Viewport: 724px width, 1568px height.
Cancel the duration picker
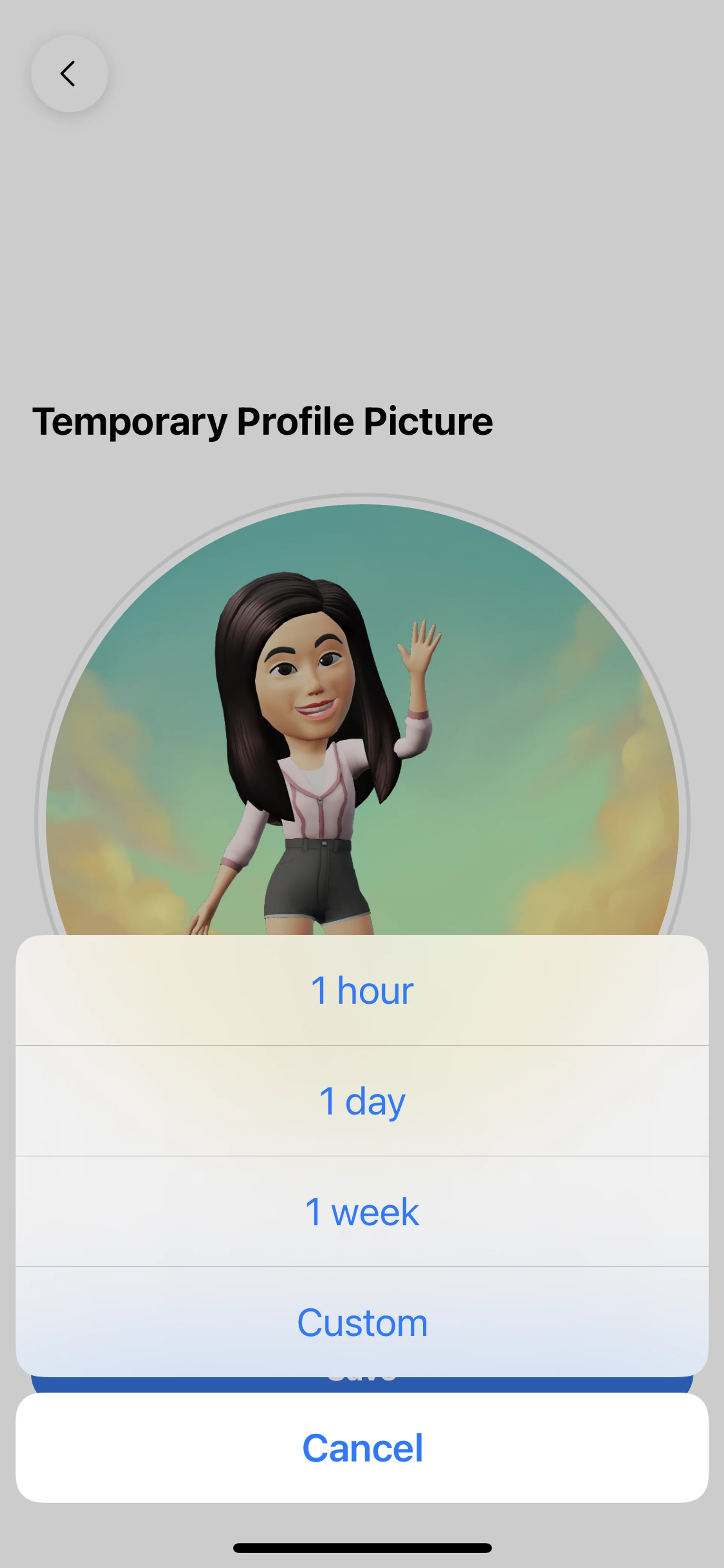point(362,1447)
